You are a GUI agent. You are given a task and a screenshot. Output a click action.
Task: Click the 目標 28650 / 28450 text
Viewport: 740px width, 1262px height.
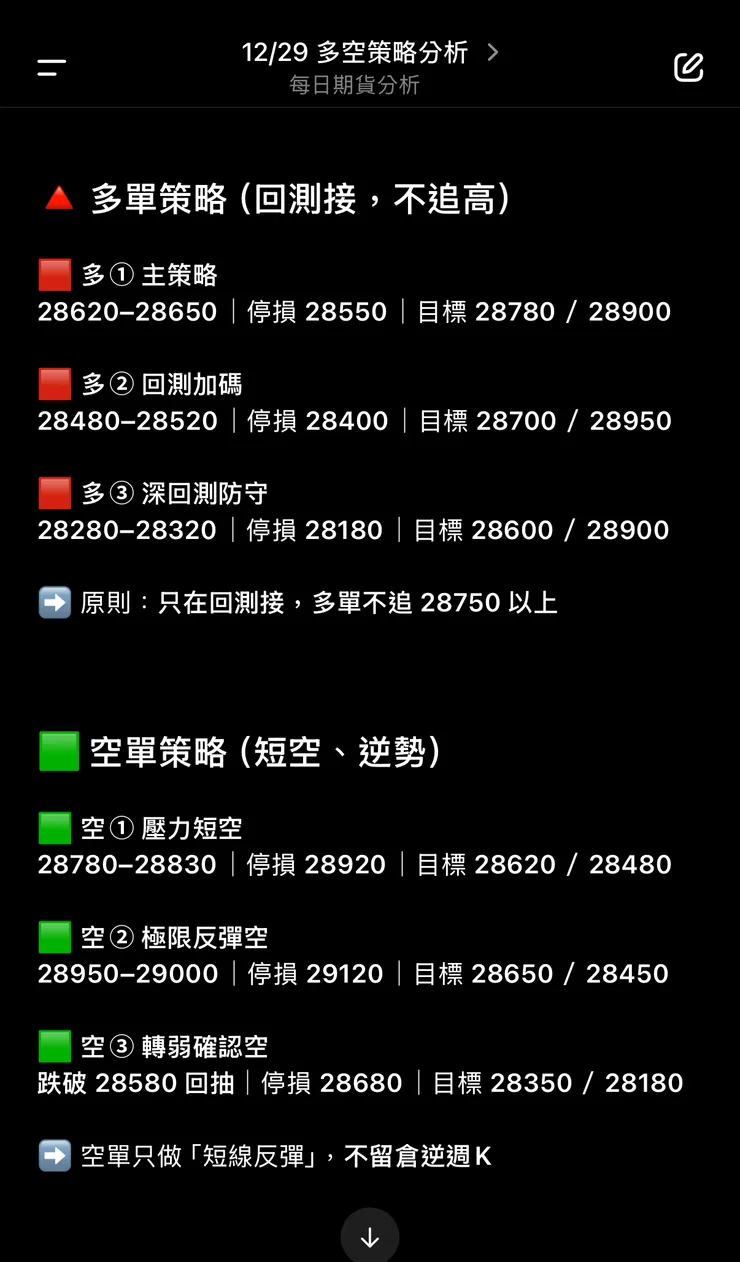[x=541, y=973]
